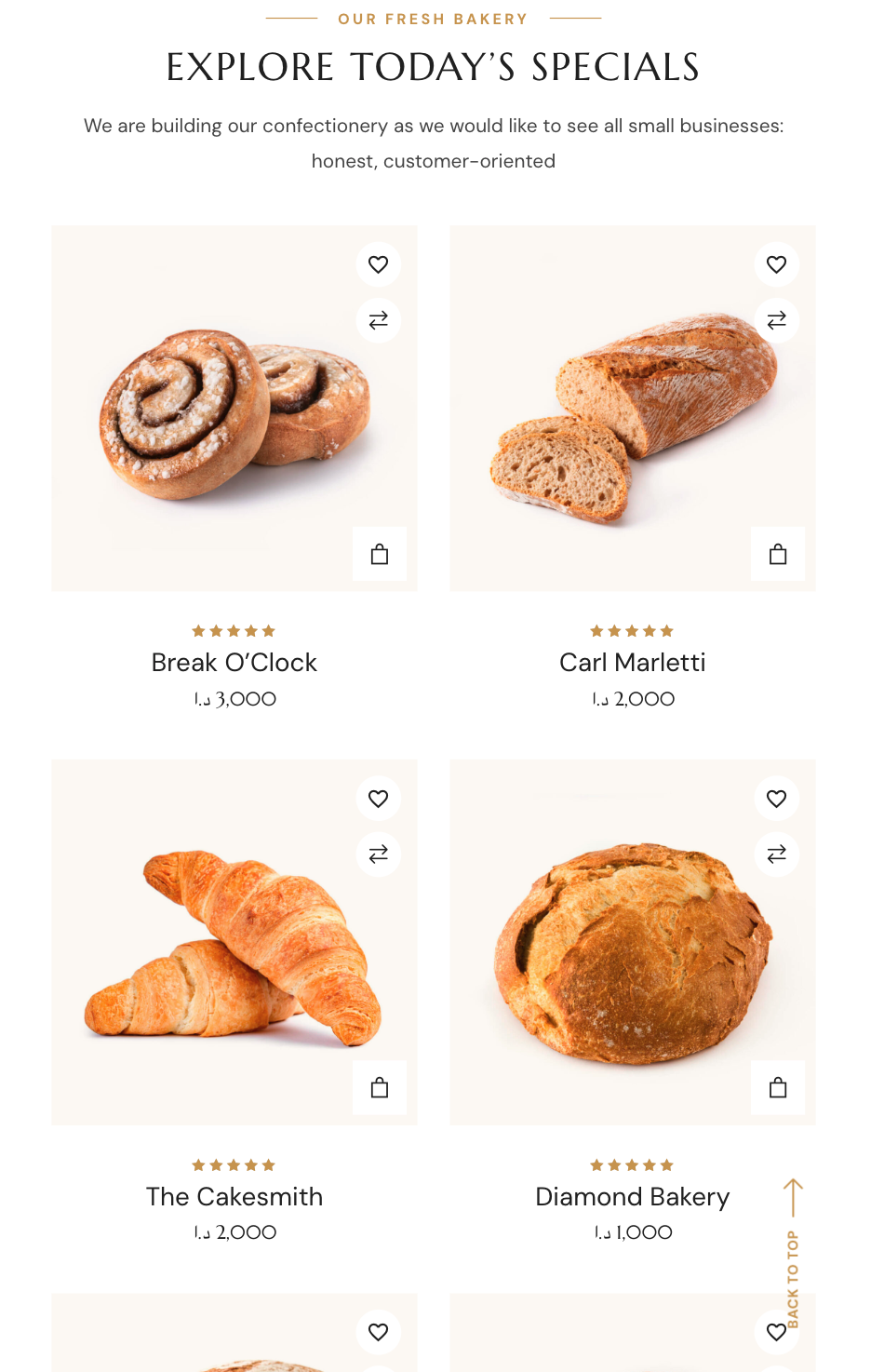Screen dimensions: 884x1372
Task: Add Diamond Bakery to wishlist
Action: 776,799
